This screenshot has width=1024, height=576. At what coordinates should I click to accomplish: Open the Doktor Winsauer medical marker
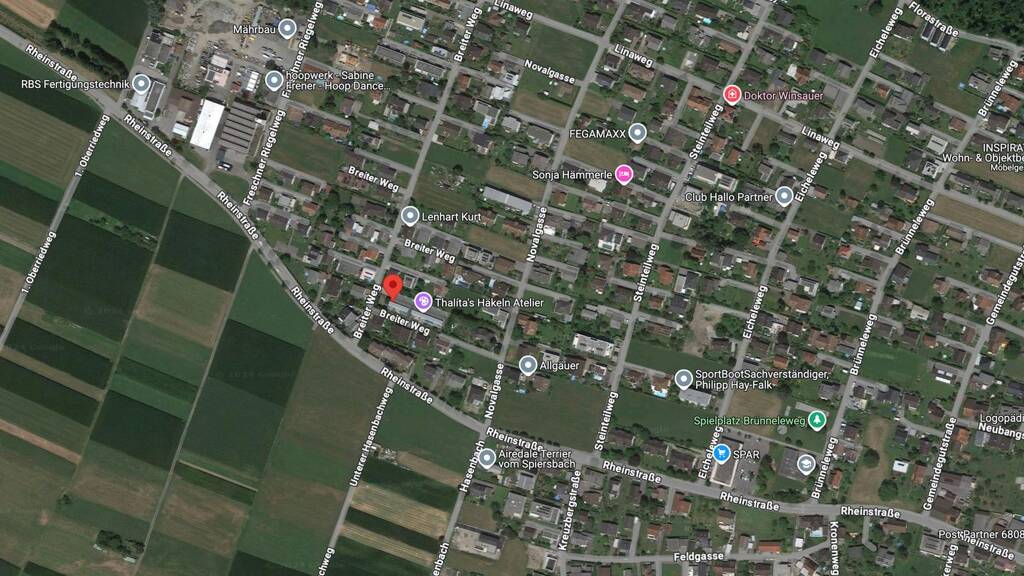pos(732,95)
